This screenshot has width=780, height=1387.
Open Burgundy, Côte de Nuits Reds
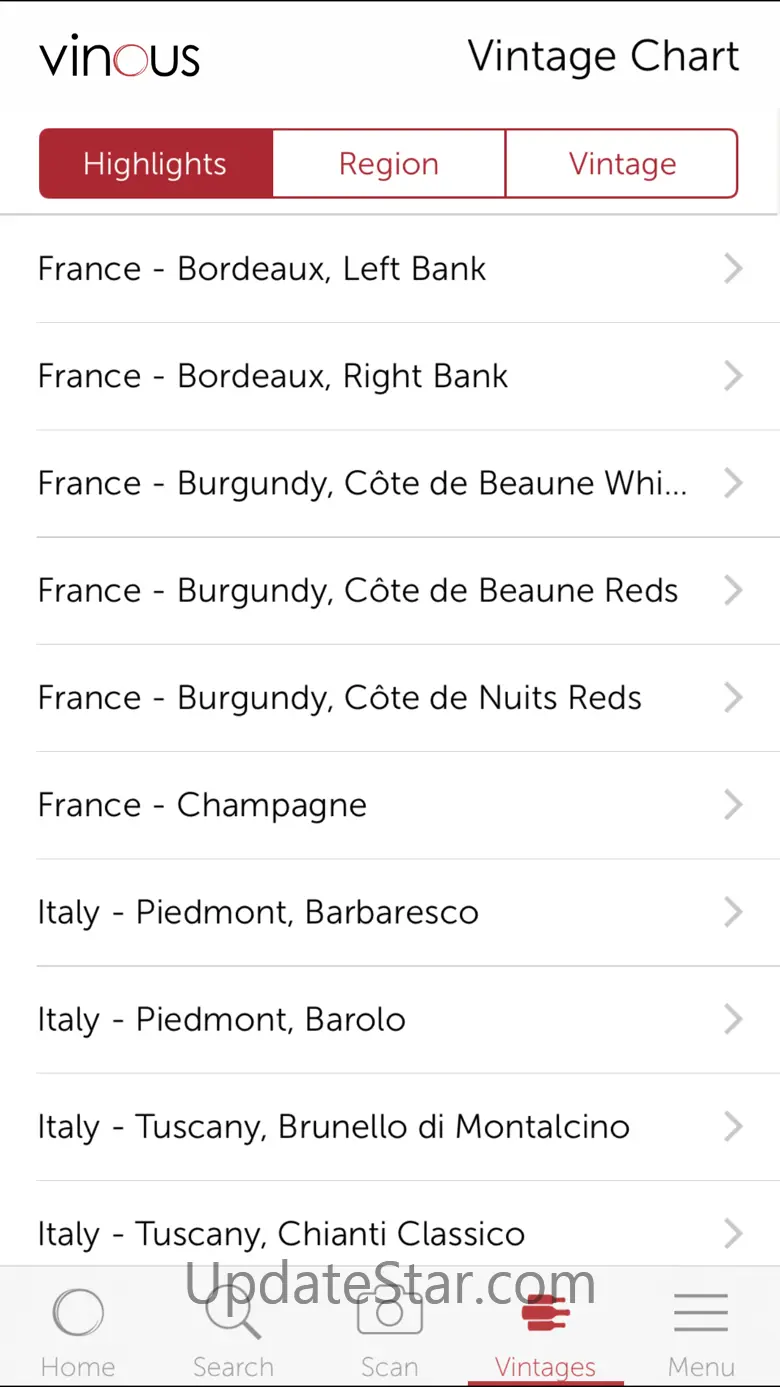pos(390,697)
